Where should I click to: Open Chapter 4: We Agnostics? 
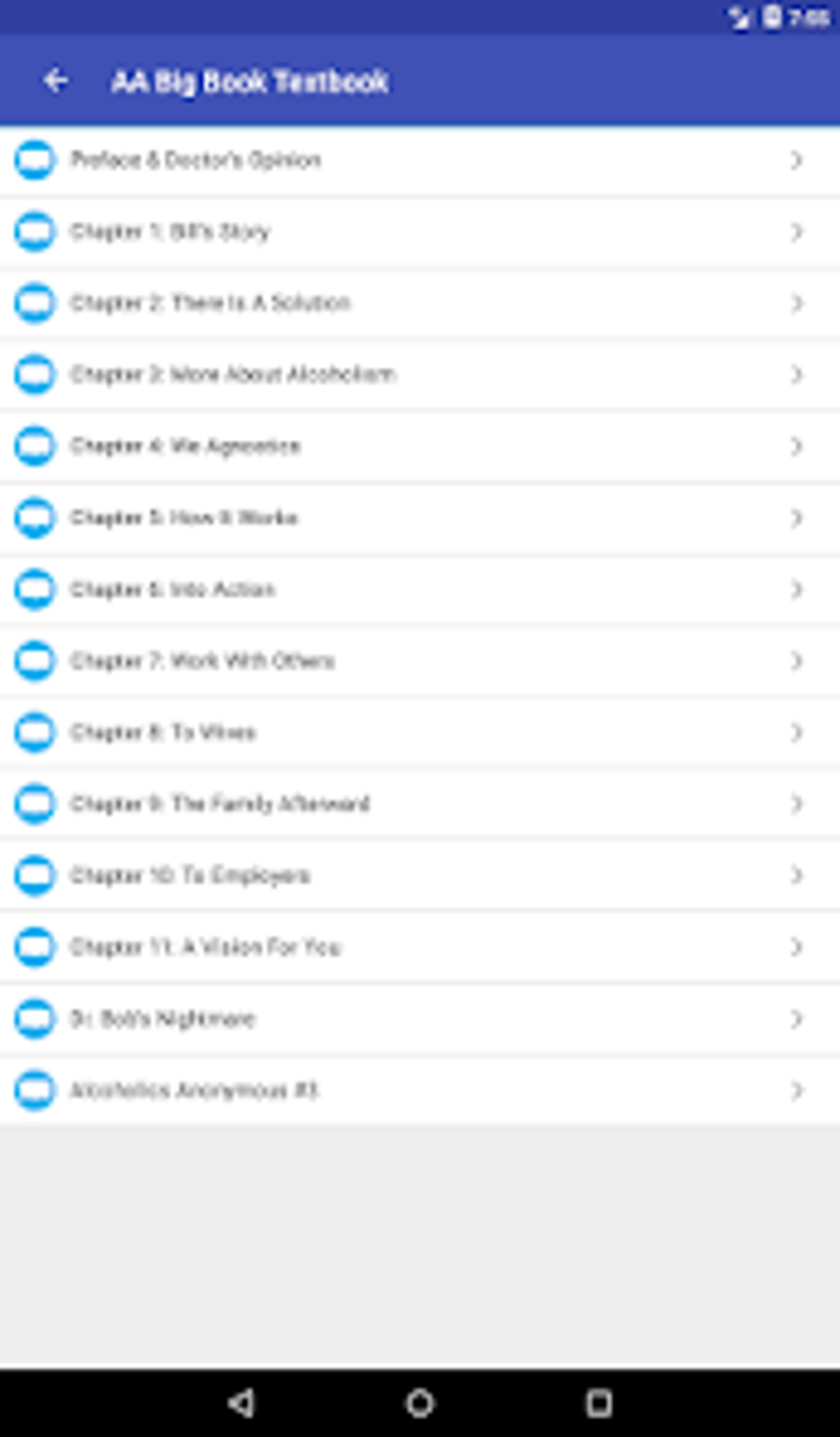coord(420,446)
